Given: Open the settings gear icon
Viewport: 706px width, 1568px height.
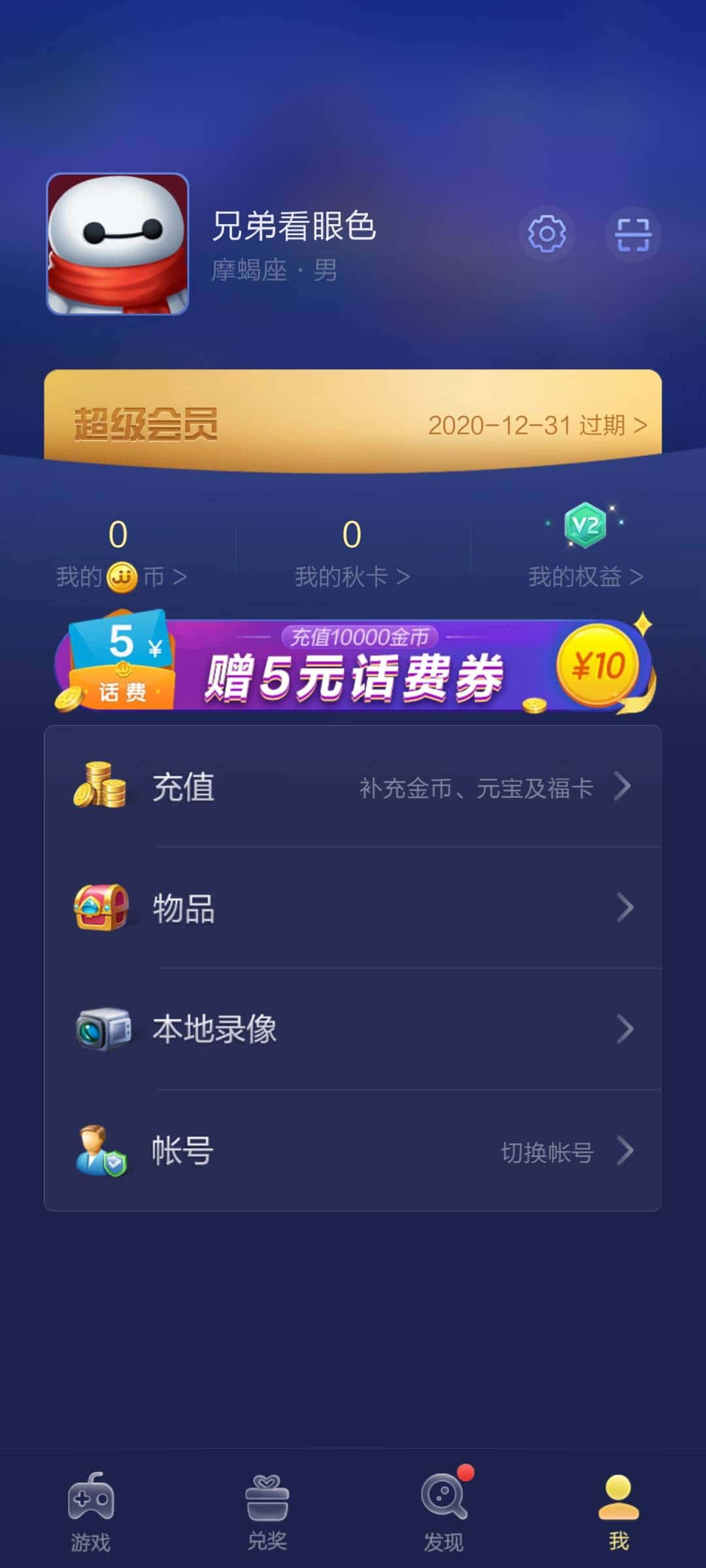Looking at the screenshot, I should click(x=548, y=235).
